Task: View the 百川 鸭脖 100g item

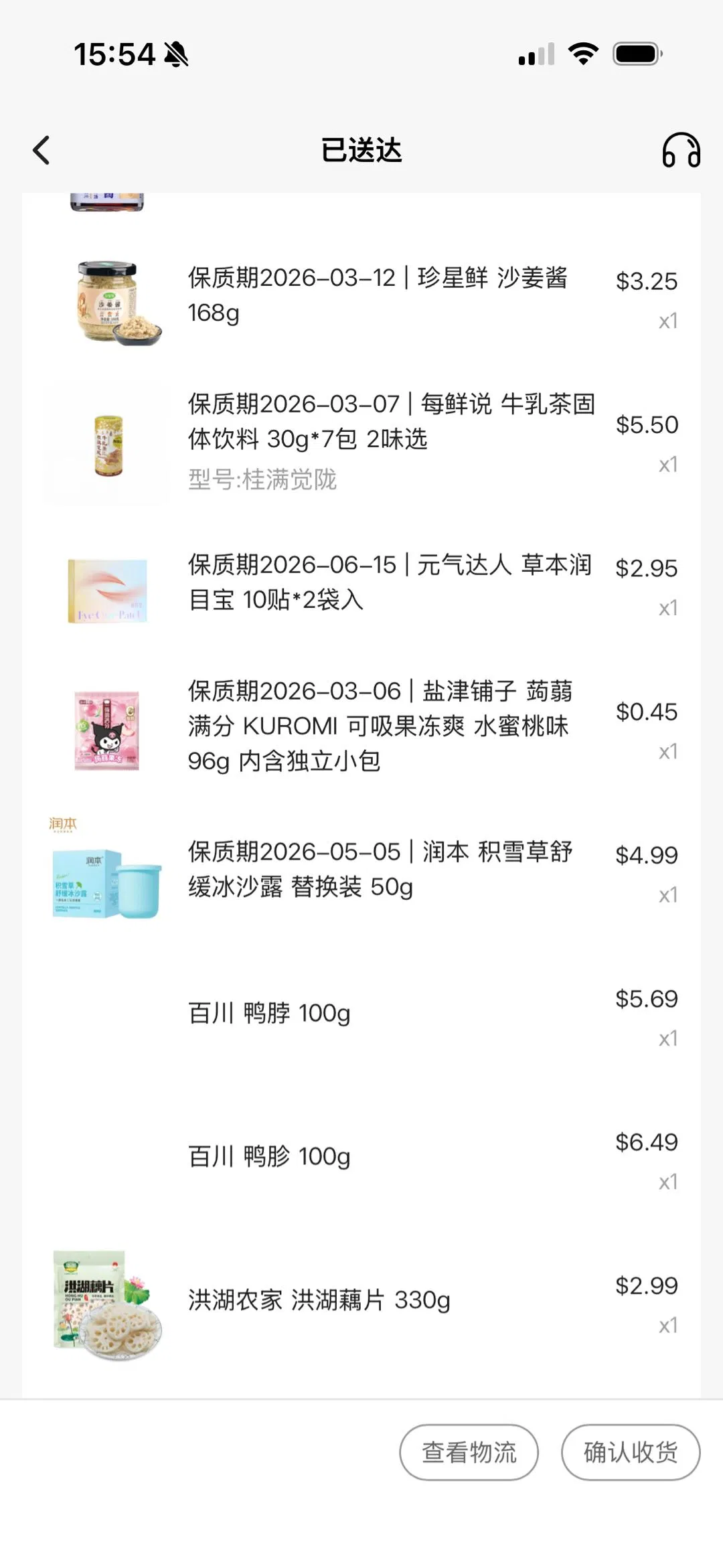Action: (269, 1013)
